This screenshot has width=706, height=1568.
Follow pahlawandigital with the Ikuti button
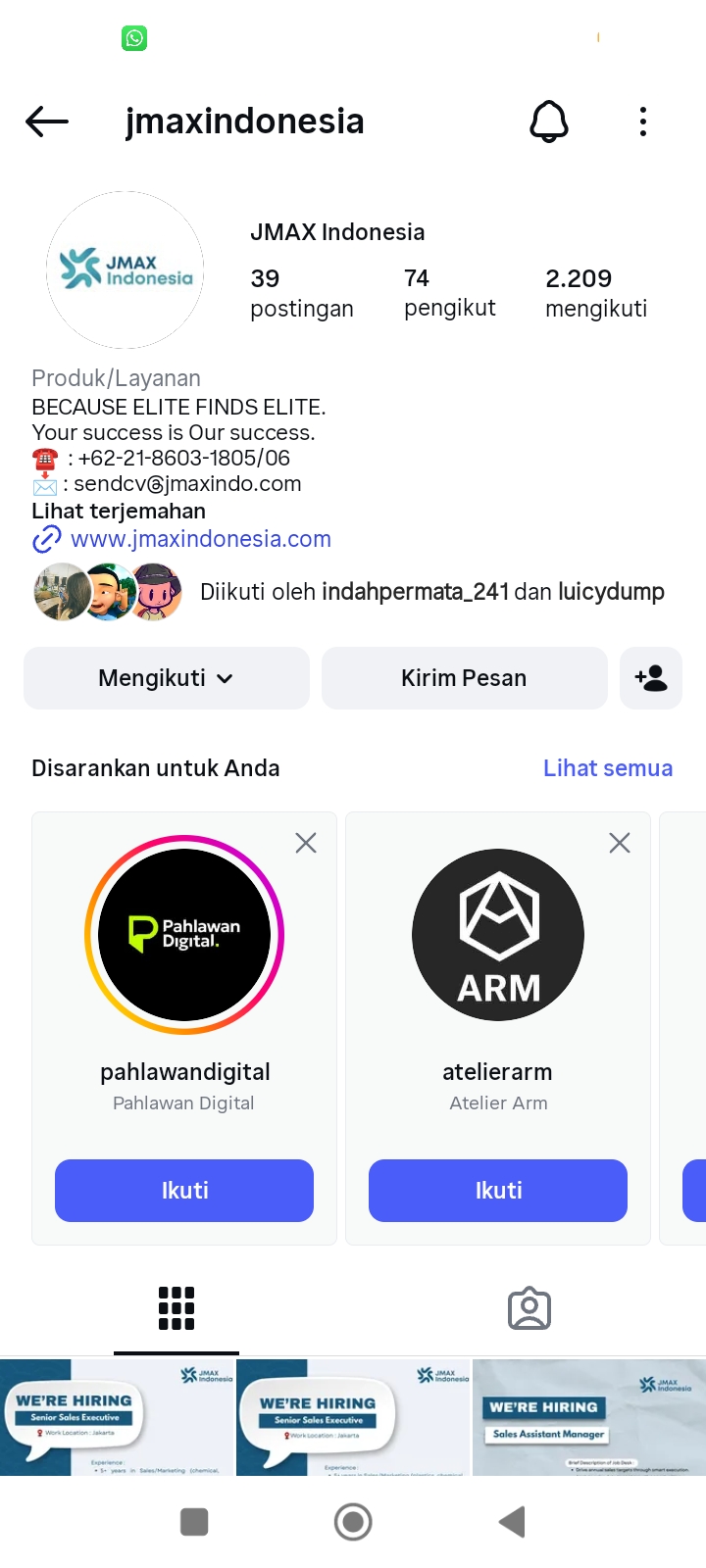[x=184, y=1191]
